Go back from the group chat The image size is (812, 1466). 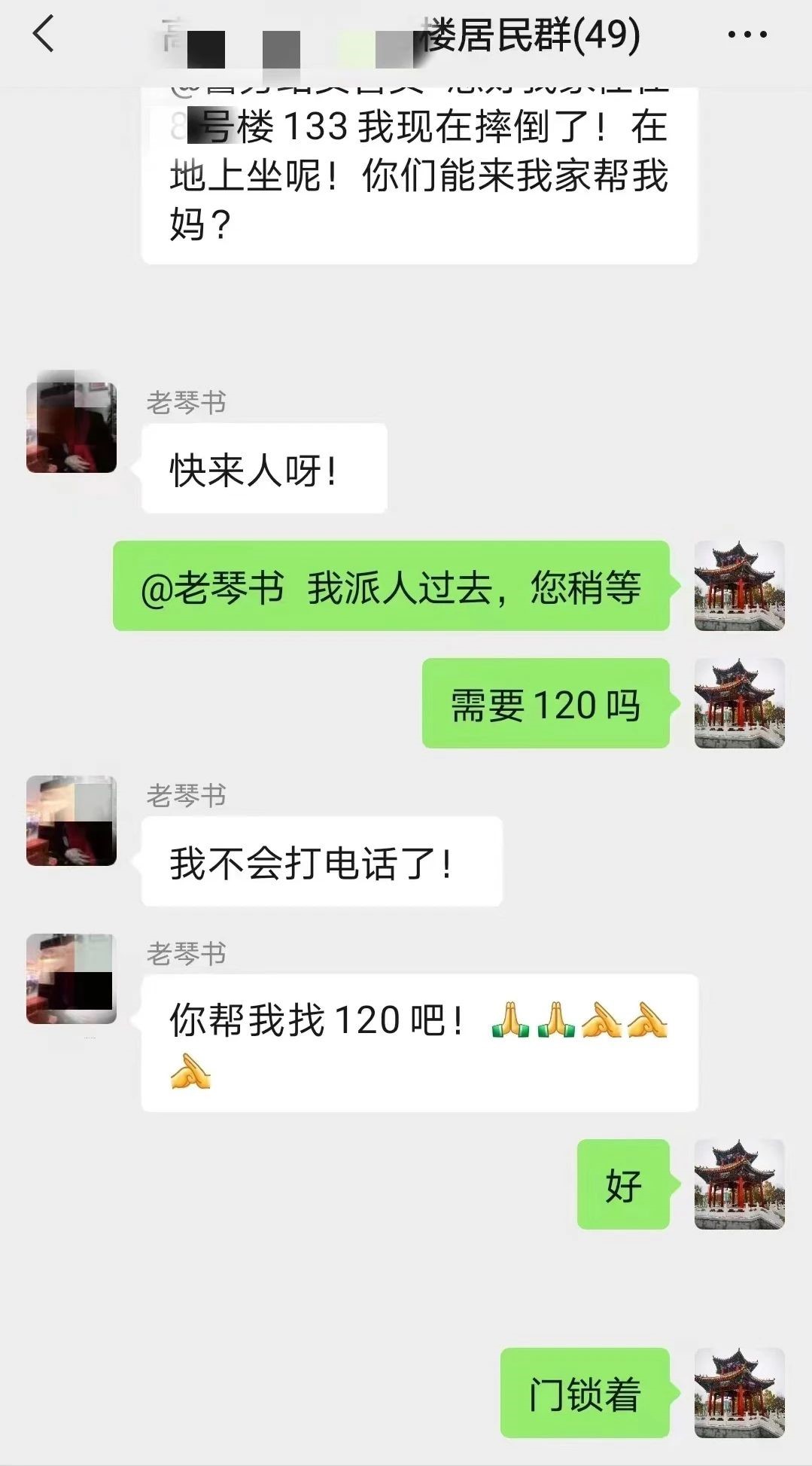[x=44, y=35]
